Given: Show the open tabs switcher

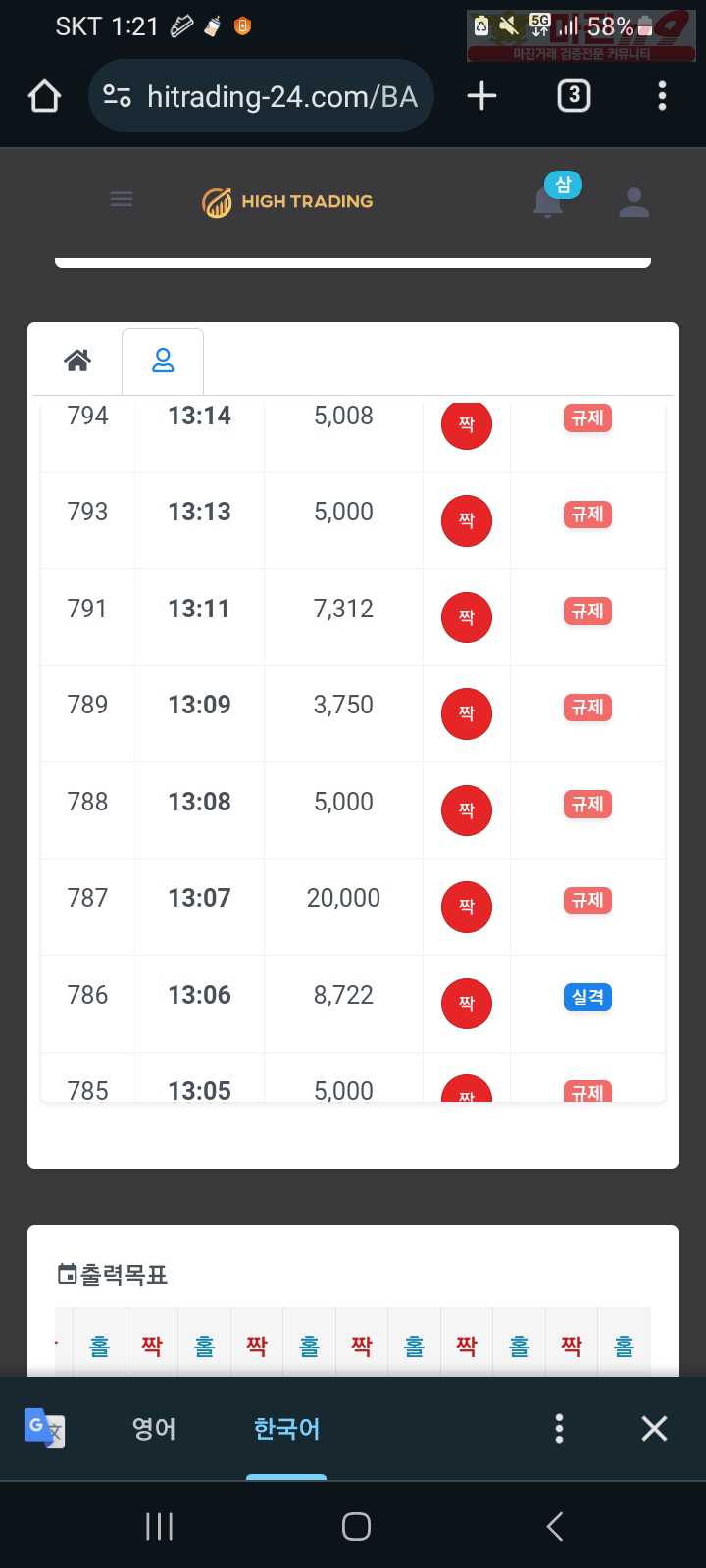Looking at the screenshot, I should [574, 96].
